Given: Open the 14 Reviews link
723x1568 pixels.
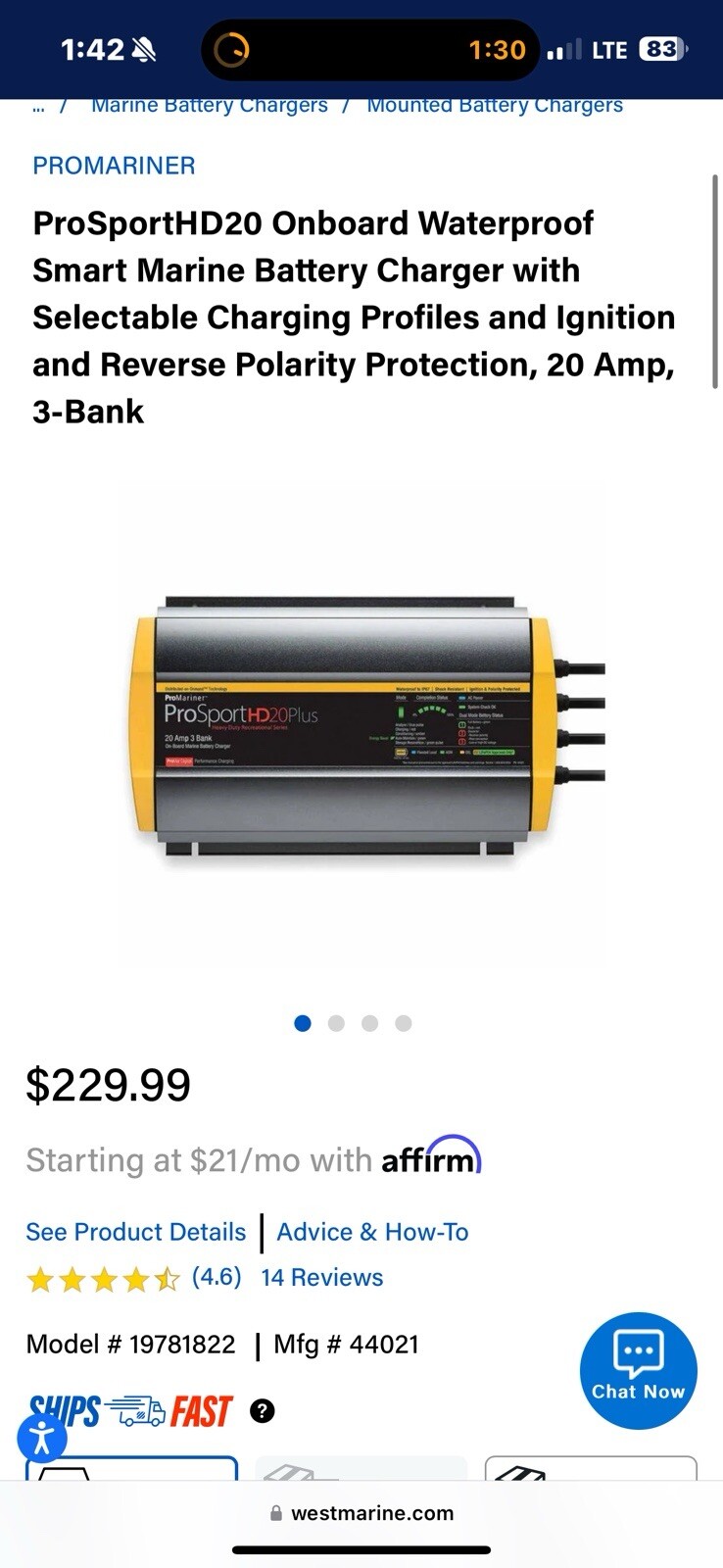Looking at the screenshot, I should pos(321,1277).
